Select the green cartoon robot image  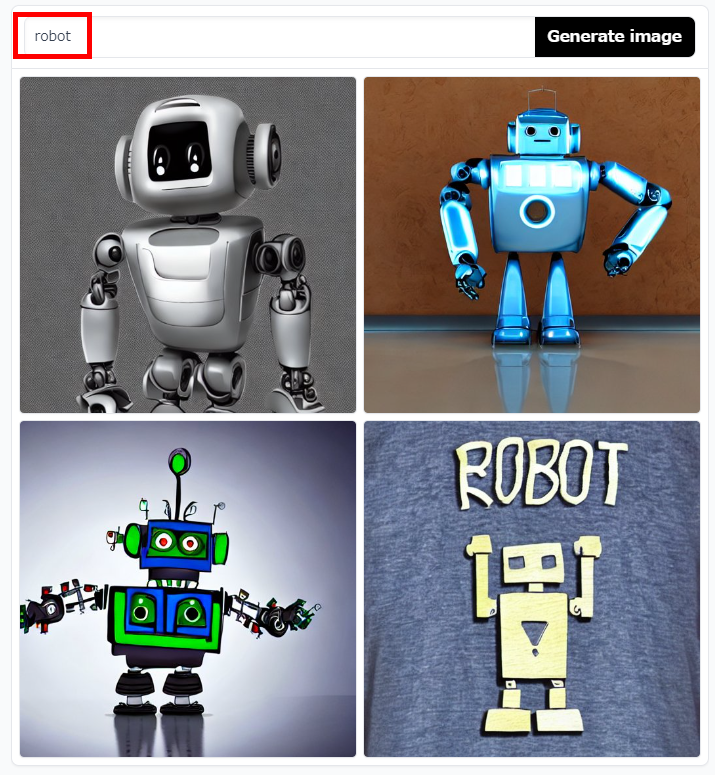click(188, 589)
